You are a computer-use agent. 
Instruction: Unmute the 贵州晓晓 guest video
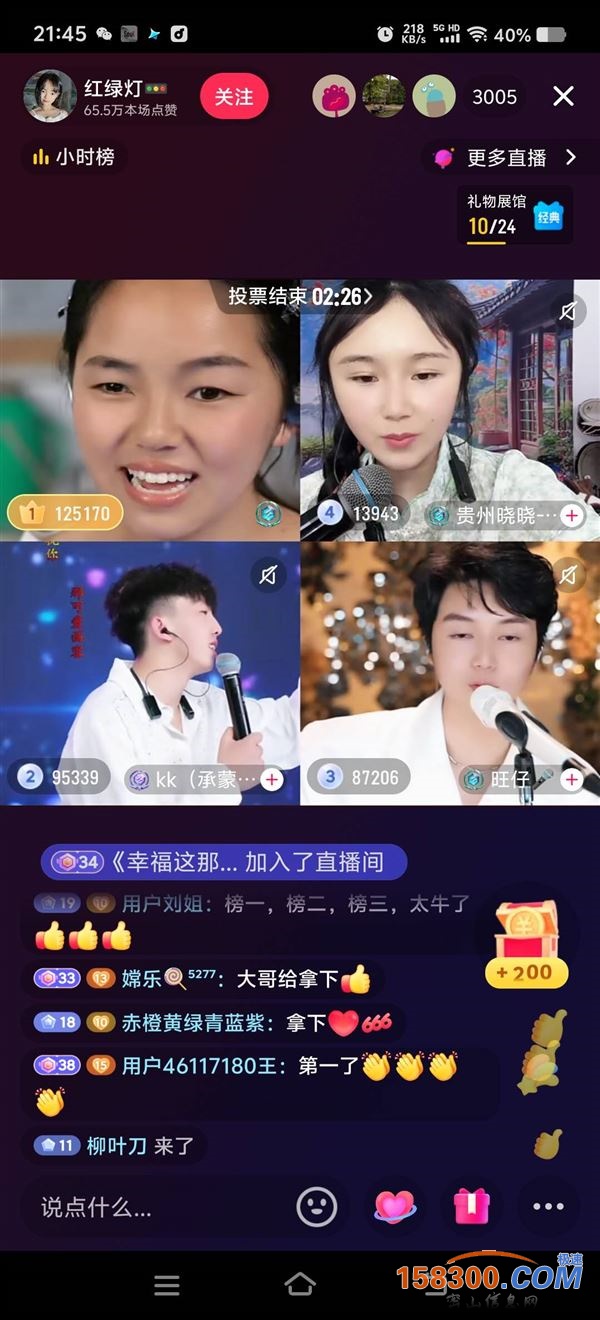568,313
